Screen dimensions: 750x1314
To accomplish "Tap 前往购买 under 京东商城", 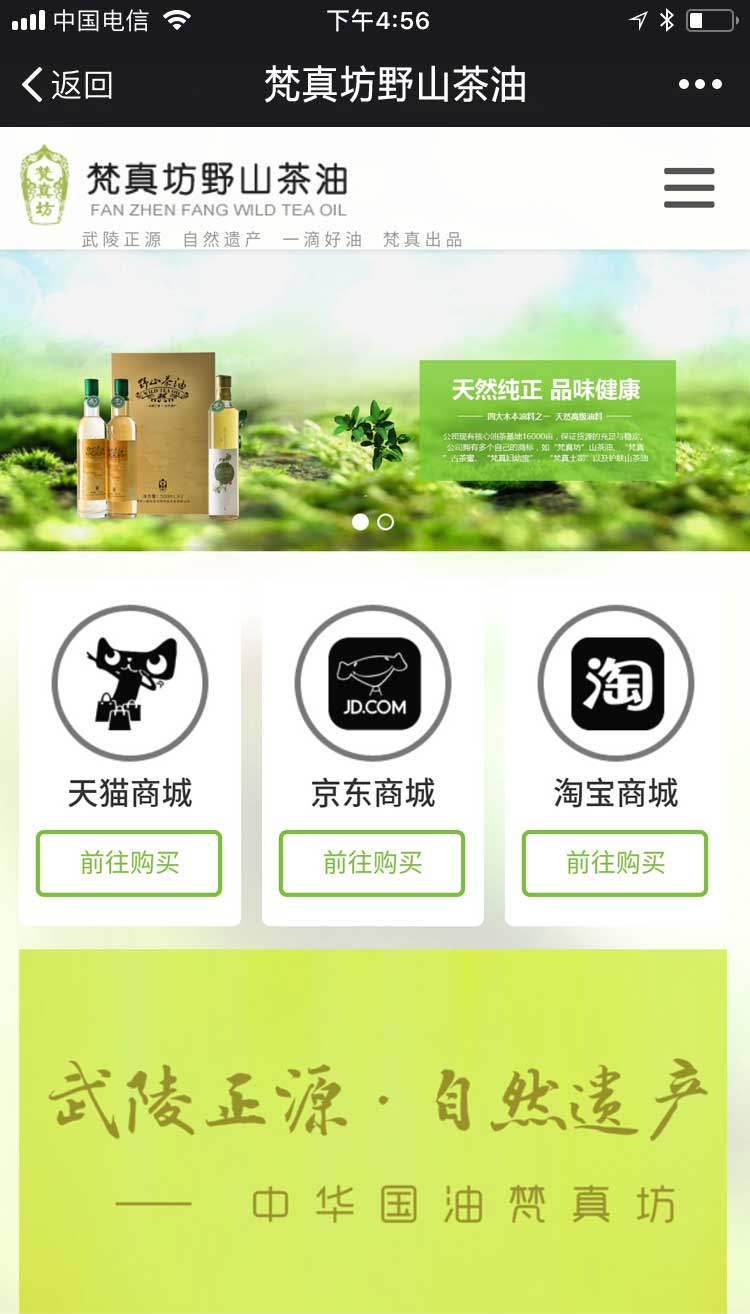I will click(372, 863).
